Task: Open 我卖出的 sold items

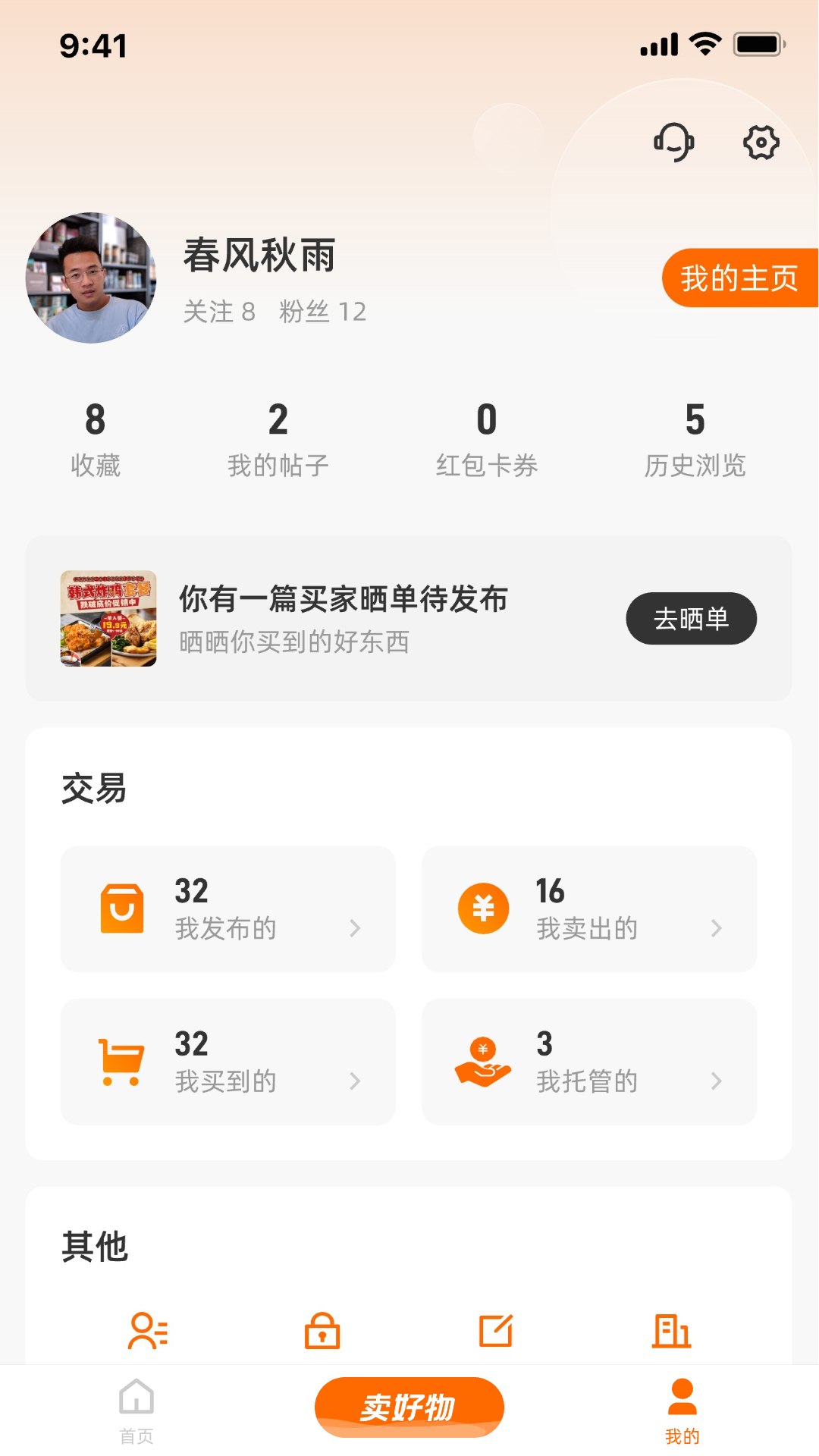Action: tap(589, 909)
